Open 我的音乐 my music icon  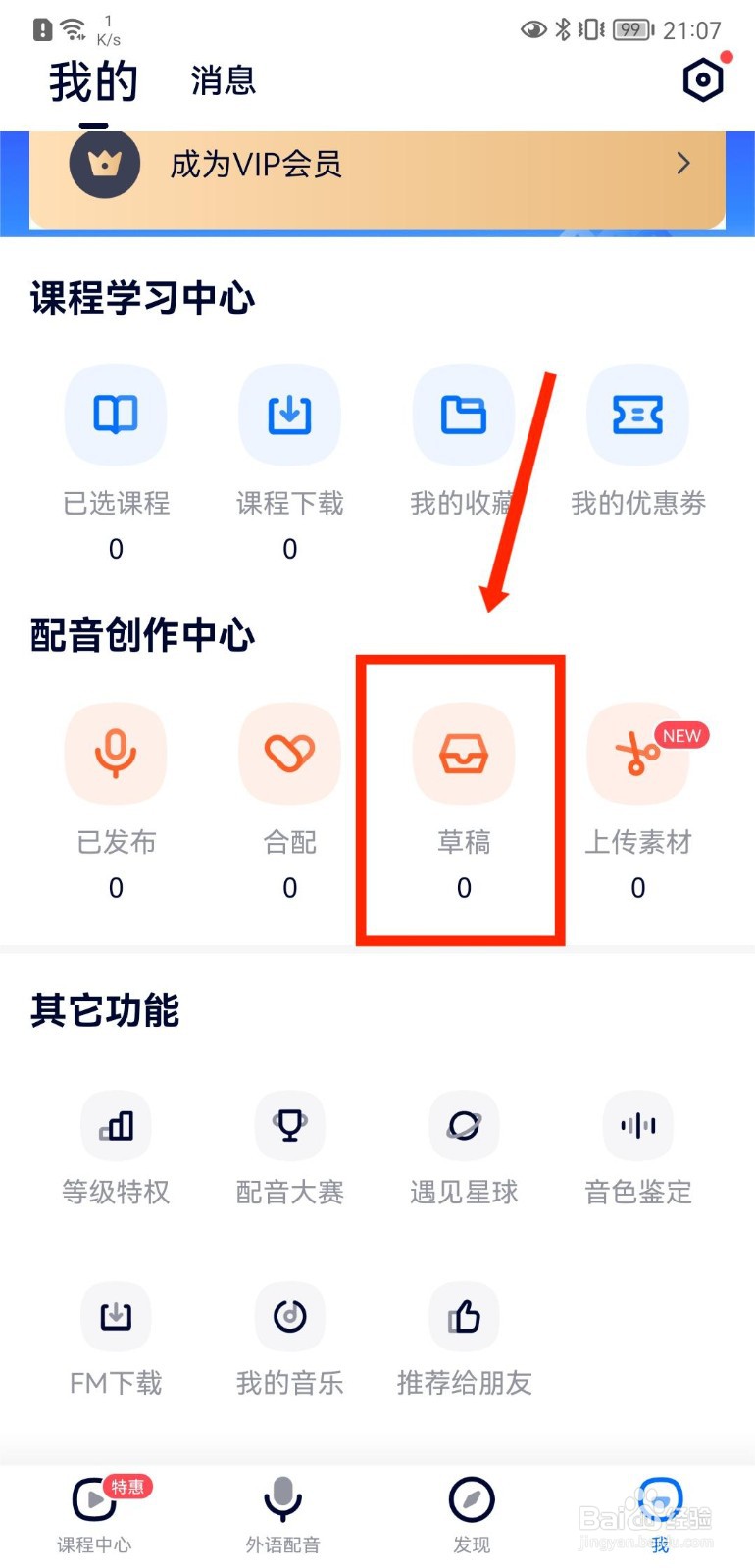[x=289, y=1316]
